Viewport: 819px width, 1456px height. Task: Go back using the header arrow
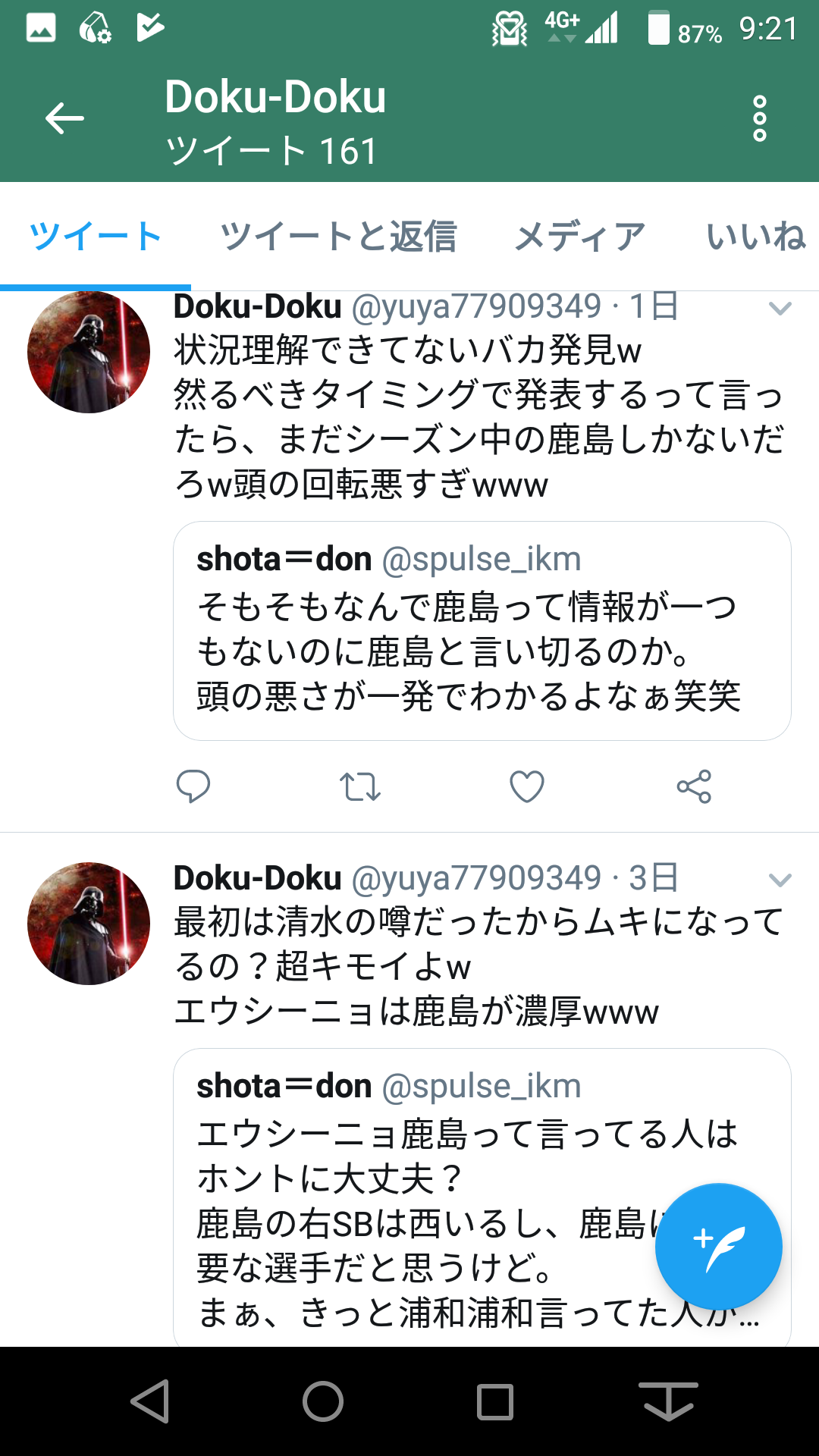64,118
